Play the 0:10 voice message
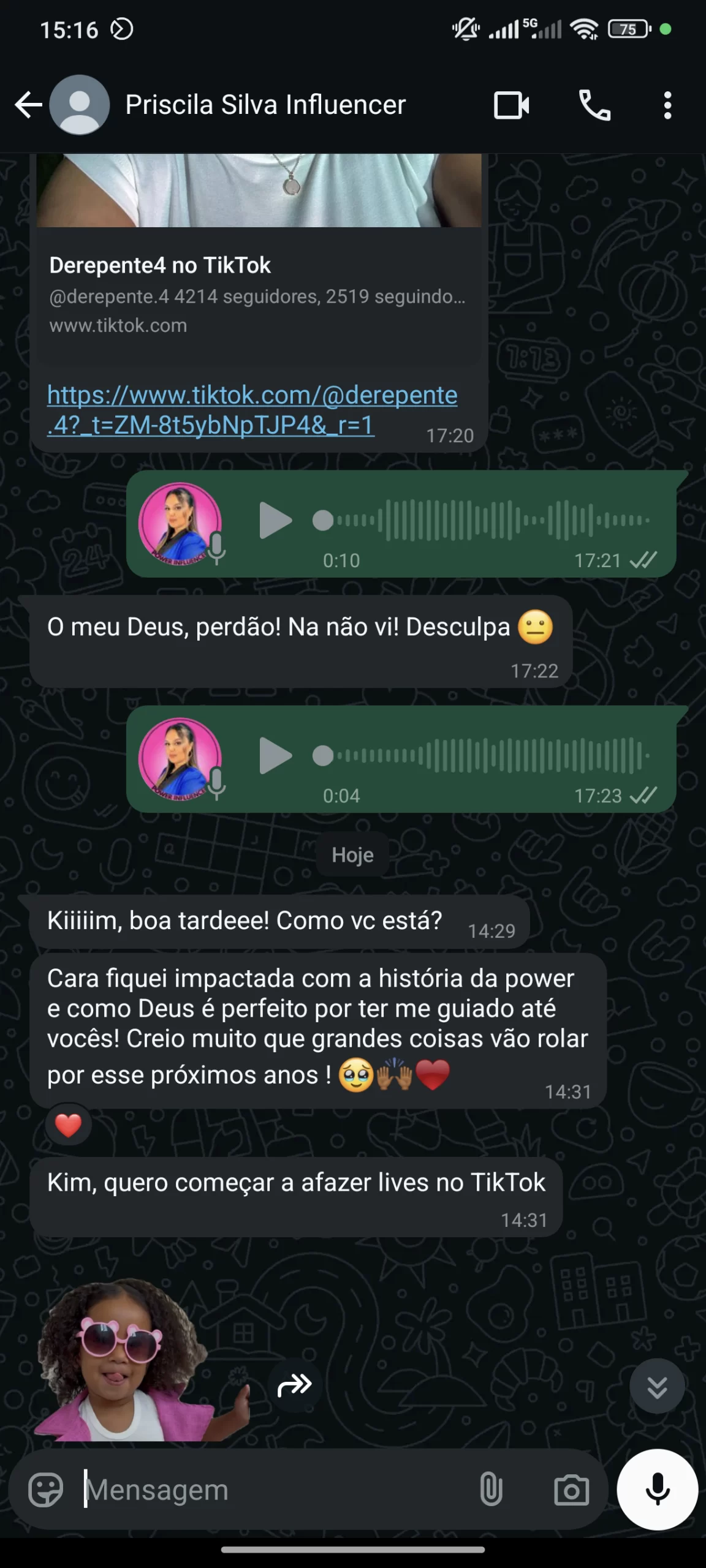 [275, 521]
